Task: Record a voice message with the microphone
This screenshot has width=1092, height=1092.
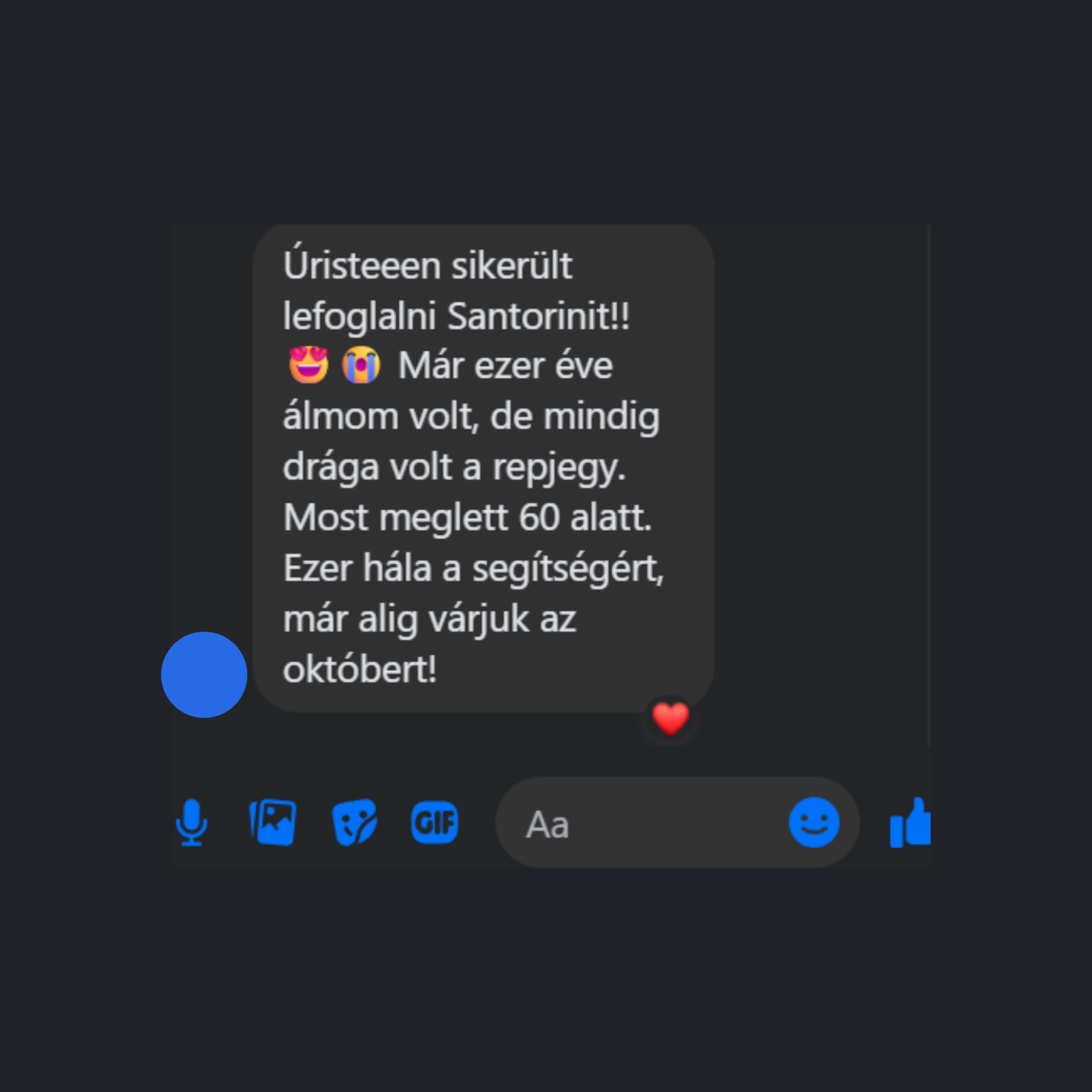Action: [x=192, y=822]
